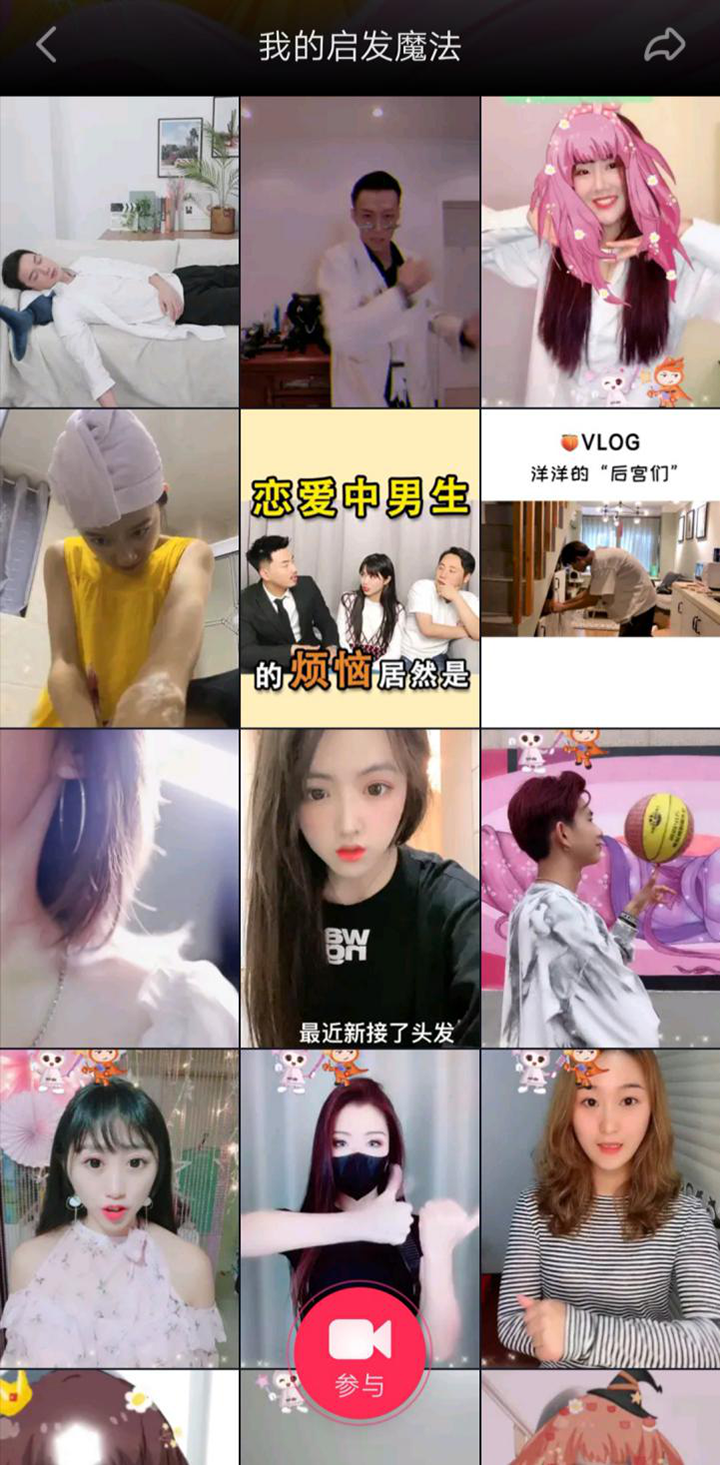Open video of man sleeping on sofa
The image size is (720, 1465).
119,251
